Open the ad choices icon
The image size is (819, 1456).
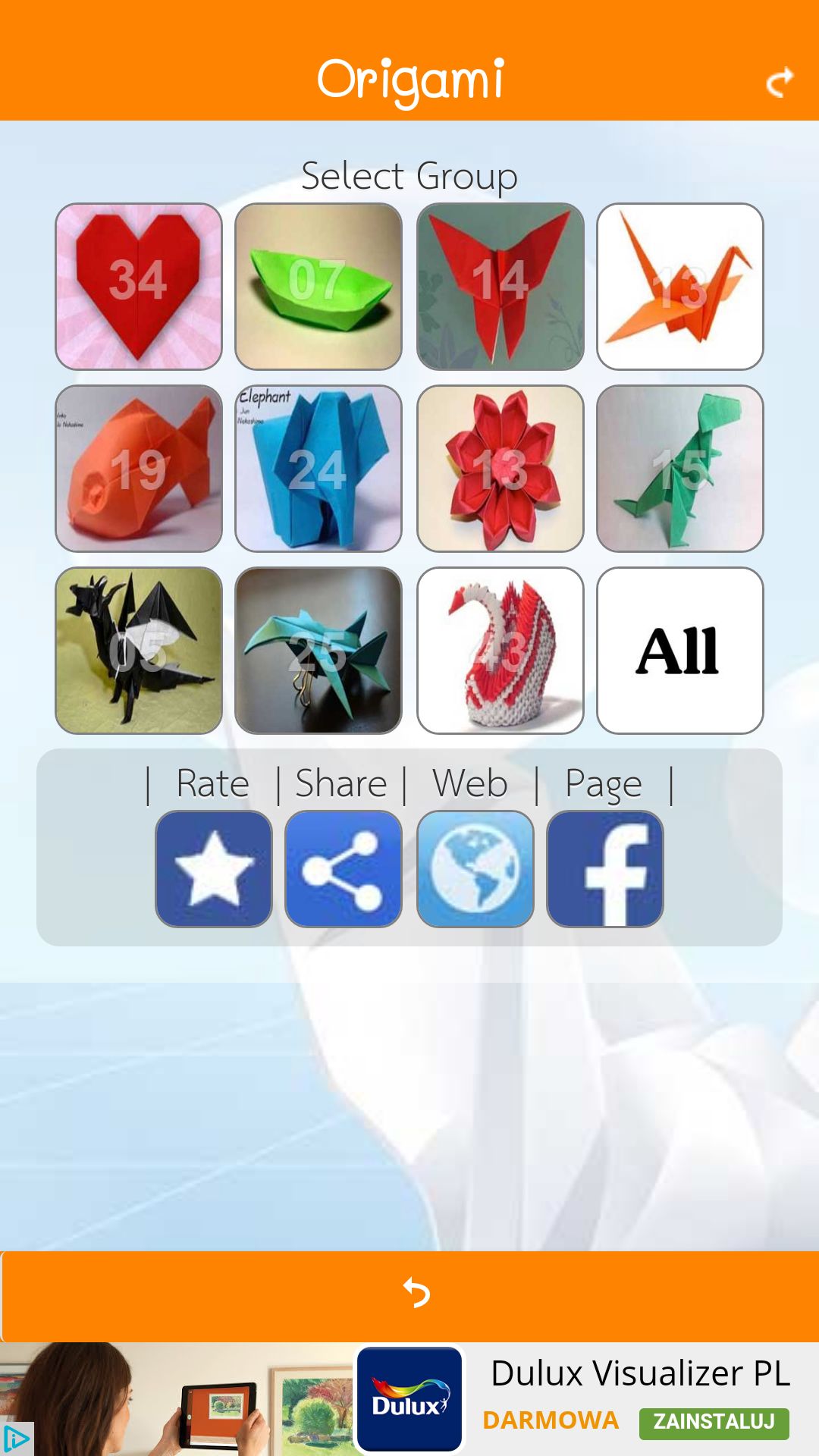(17, 1439)
